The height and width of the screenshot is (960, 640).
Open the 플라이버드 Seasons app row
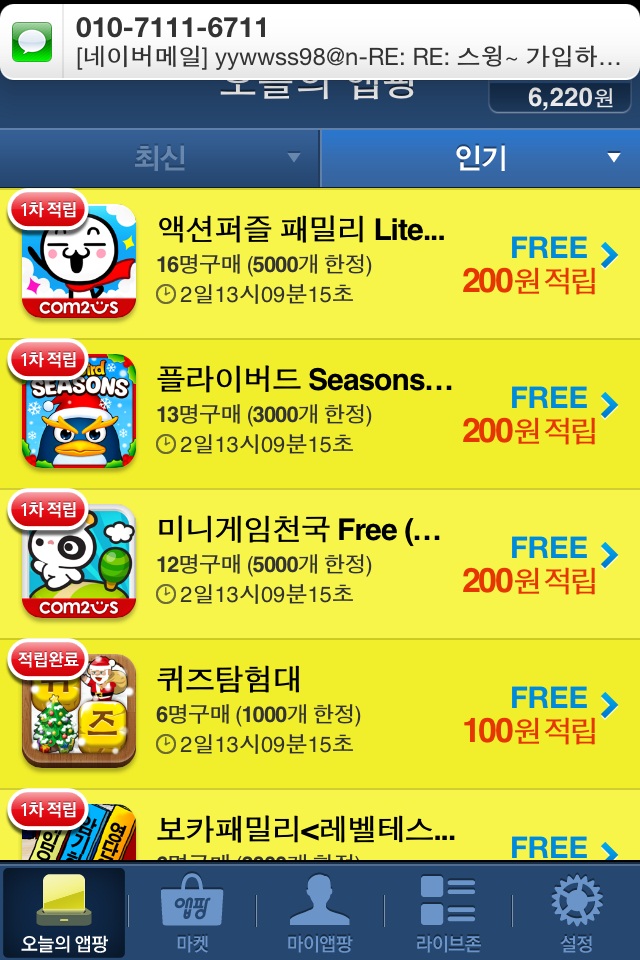point(320,413)
